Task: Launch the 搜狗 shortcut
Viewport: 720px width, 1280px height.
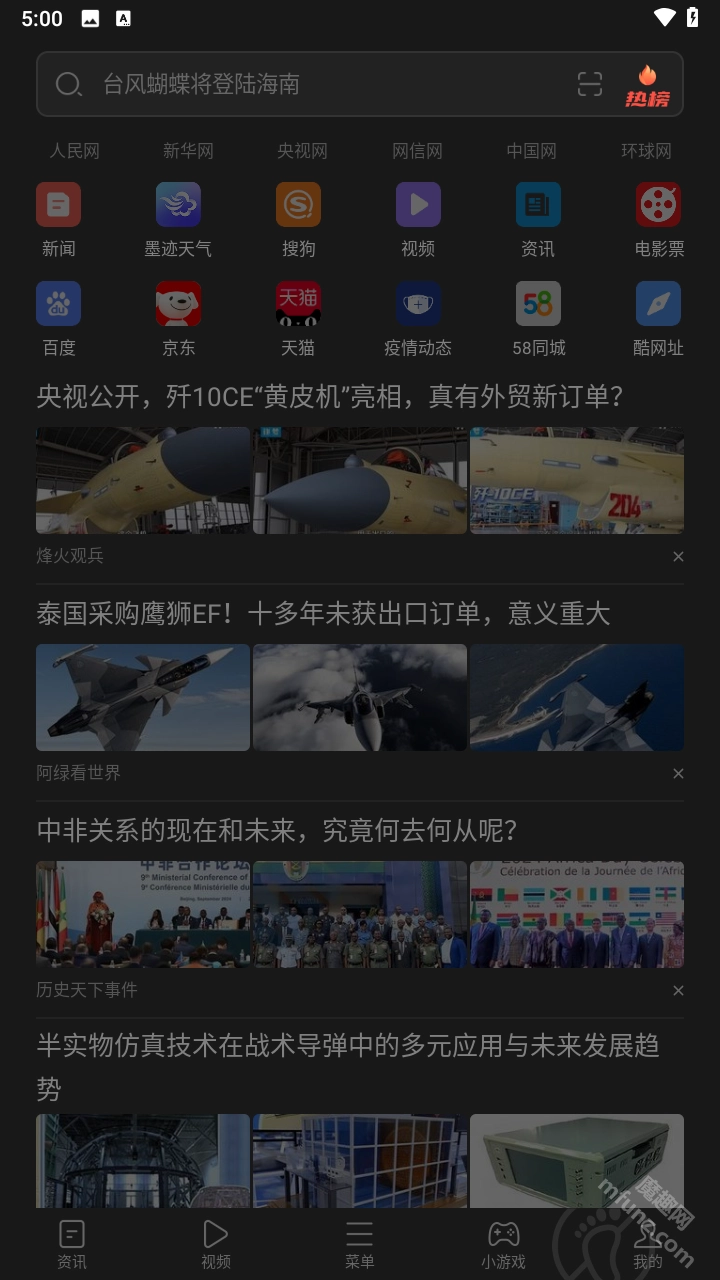Action: 298,220
